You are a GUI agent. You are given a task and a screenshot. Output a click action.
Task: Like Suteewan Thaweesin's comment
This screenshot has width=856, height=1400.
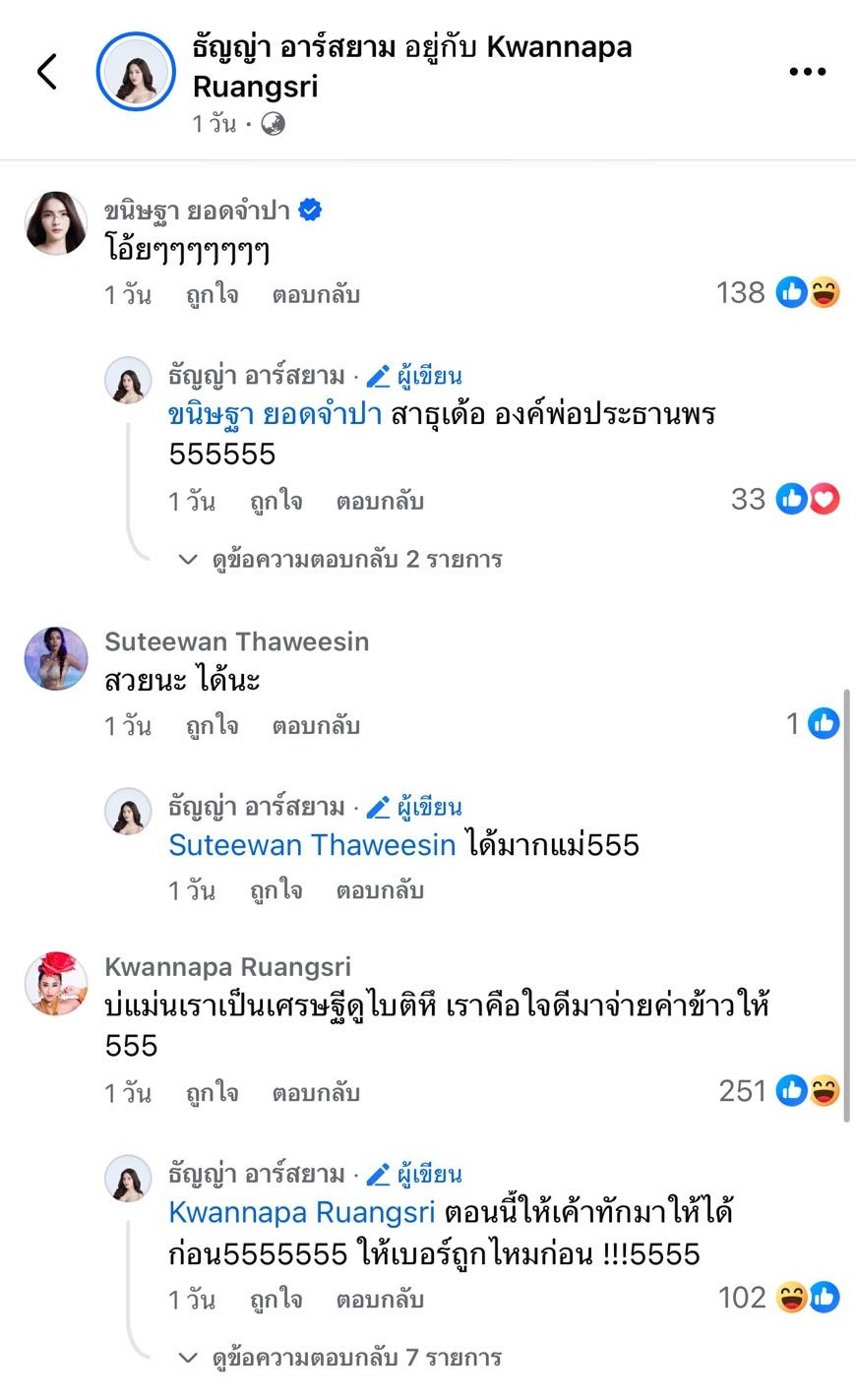pos(212,726)
